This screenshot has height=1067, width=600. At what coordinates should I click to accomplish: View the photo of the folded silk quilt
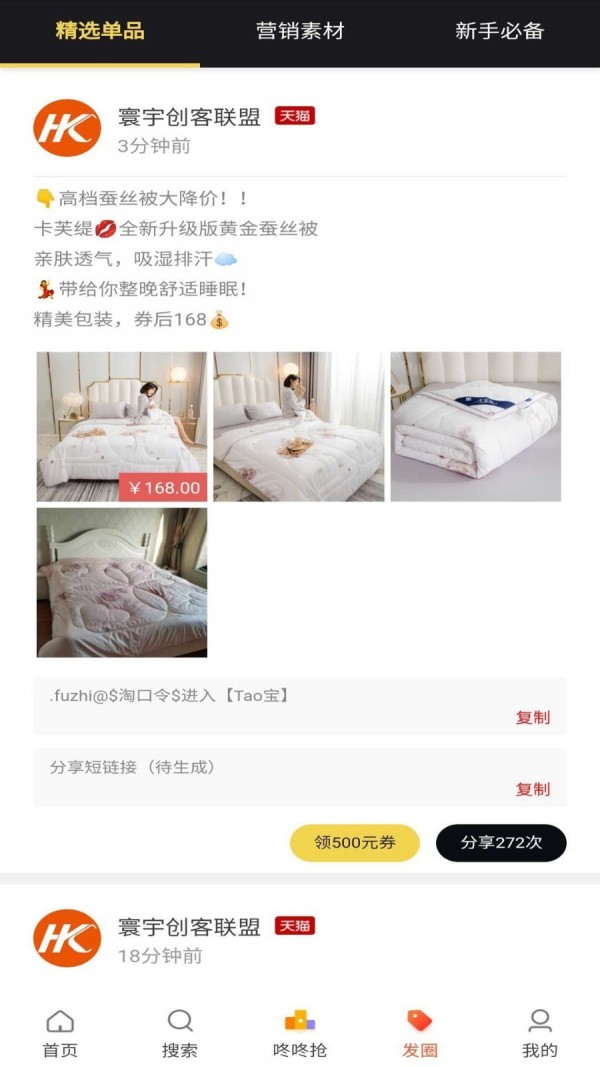pos(476,426)
